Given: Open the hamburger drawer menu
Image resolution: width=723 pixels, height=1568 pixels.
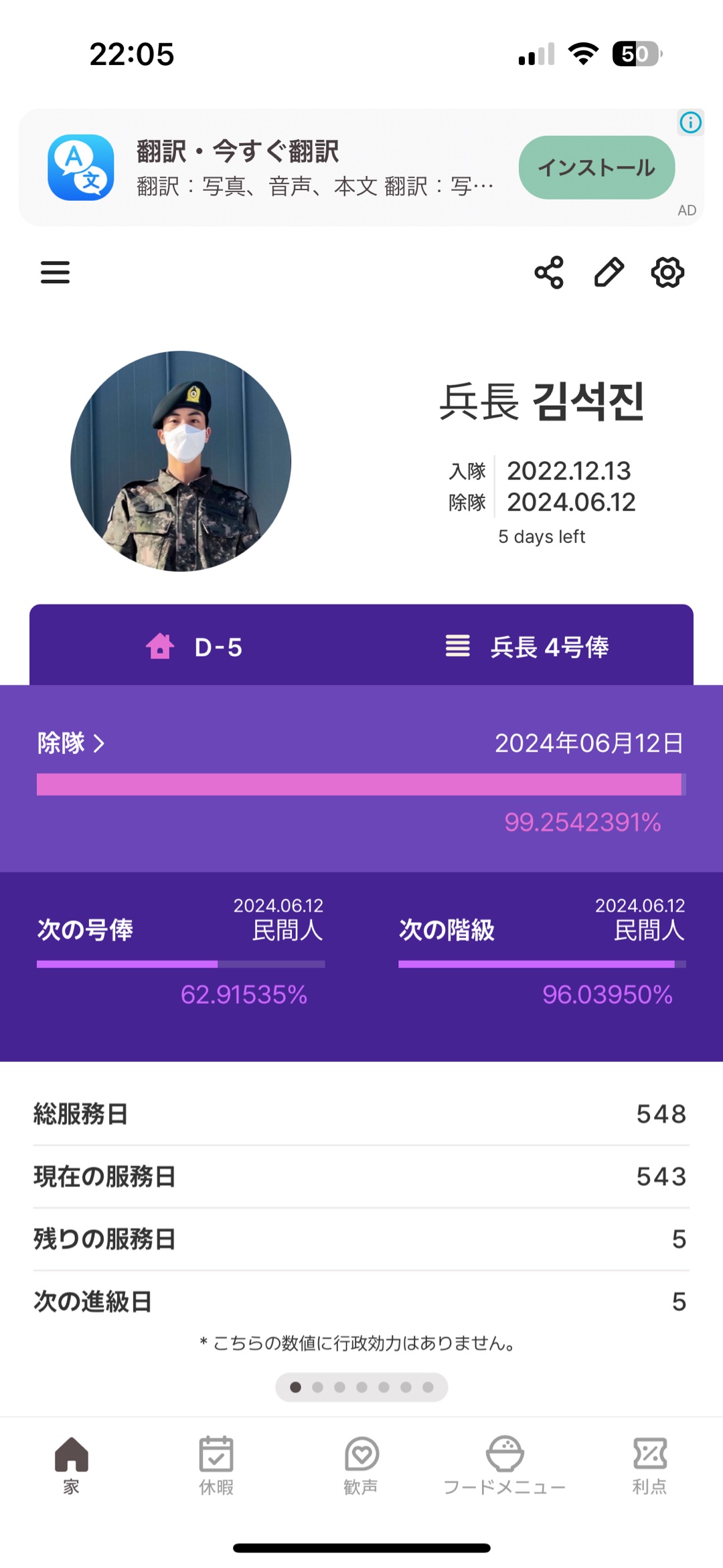Looking at the screenshot, I should click(x=55, y=272).
